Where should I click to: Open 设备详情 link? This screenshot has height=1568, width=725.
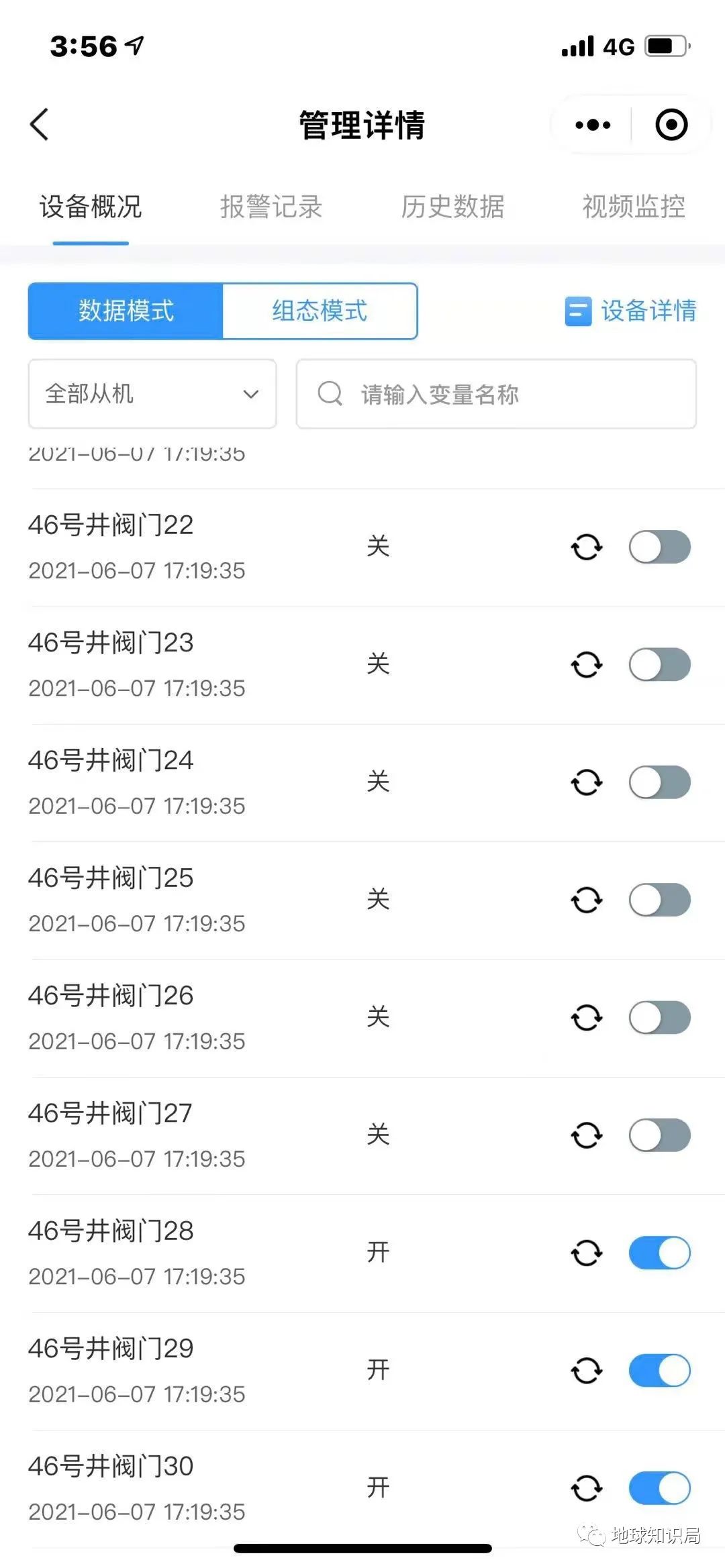pyautogui.click(x=631, y=311)
